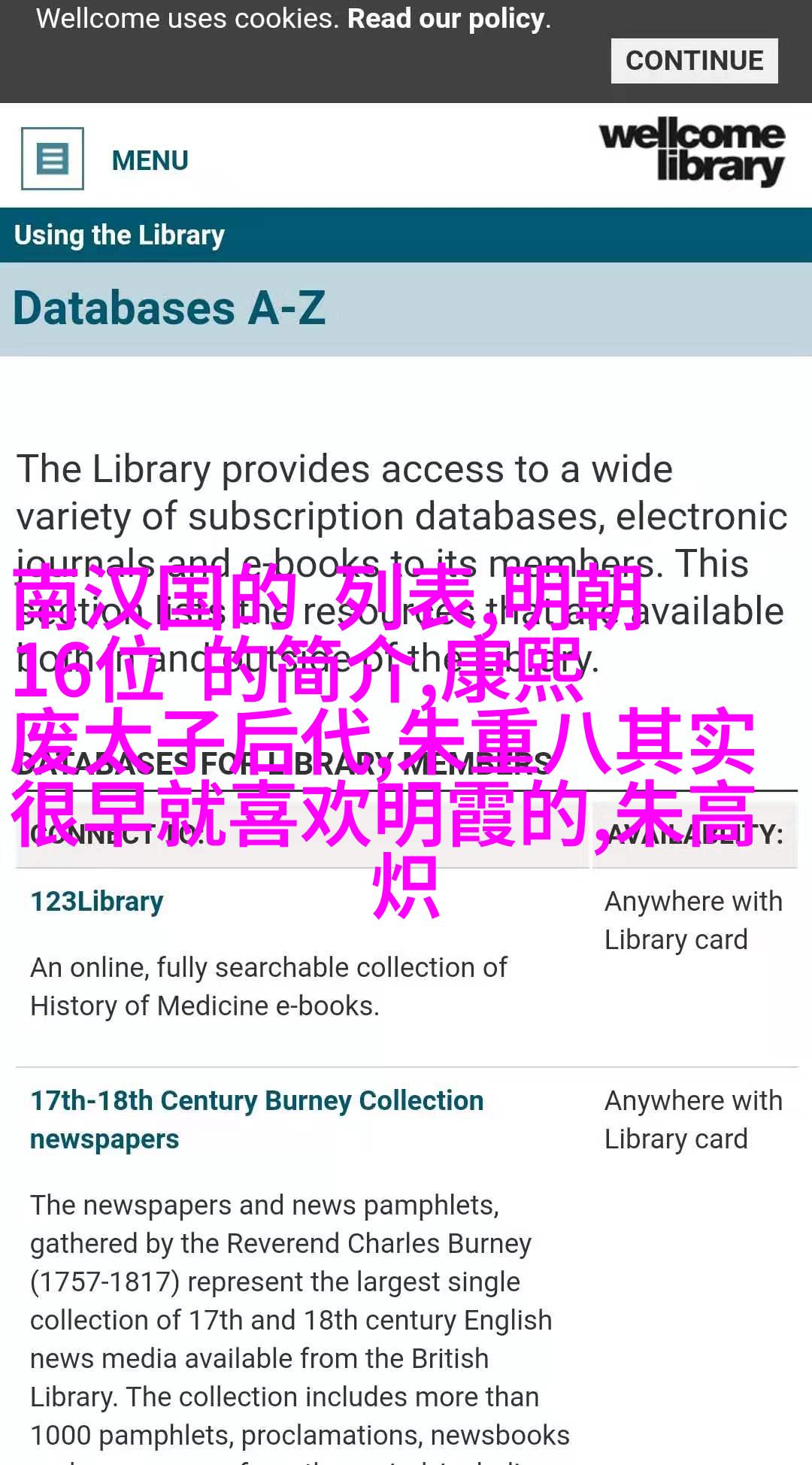812x1465 pixels.
Task: Tap the CONTINUE cookie button
Action: click(694, 61)
